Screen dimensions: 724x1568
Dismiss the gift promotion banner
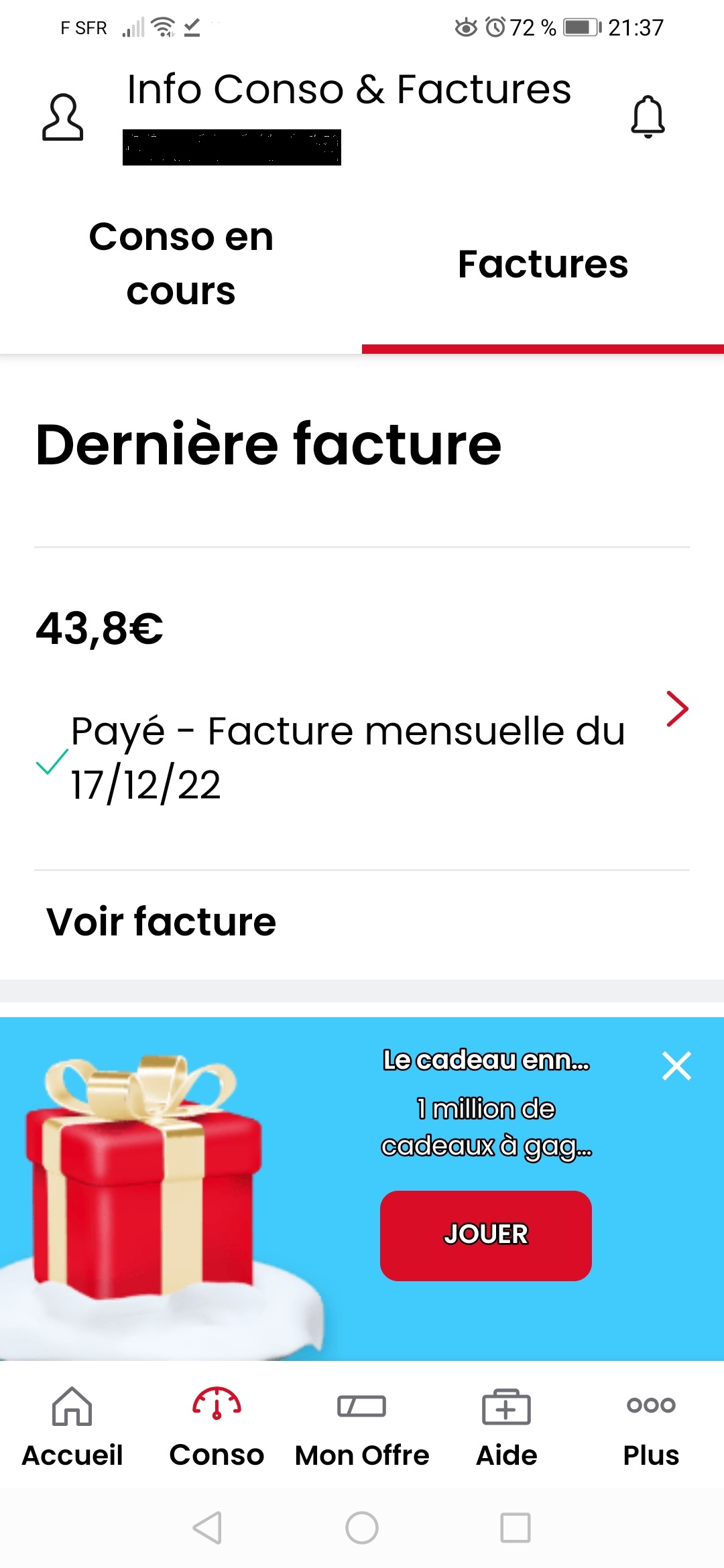tap(676, 1066)
